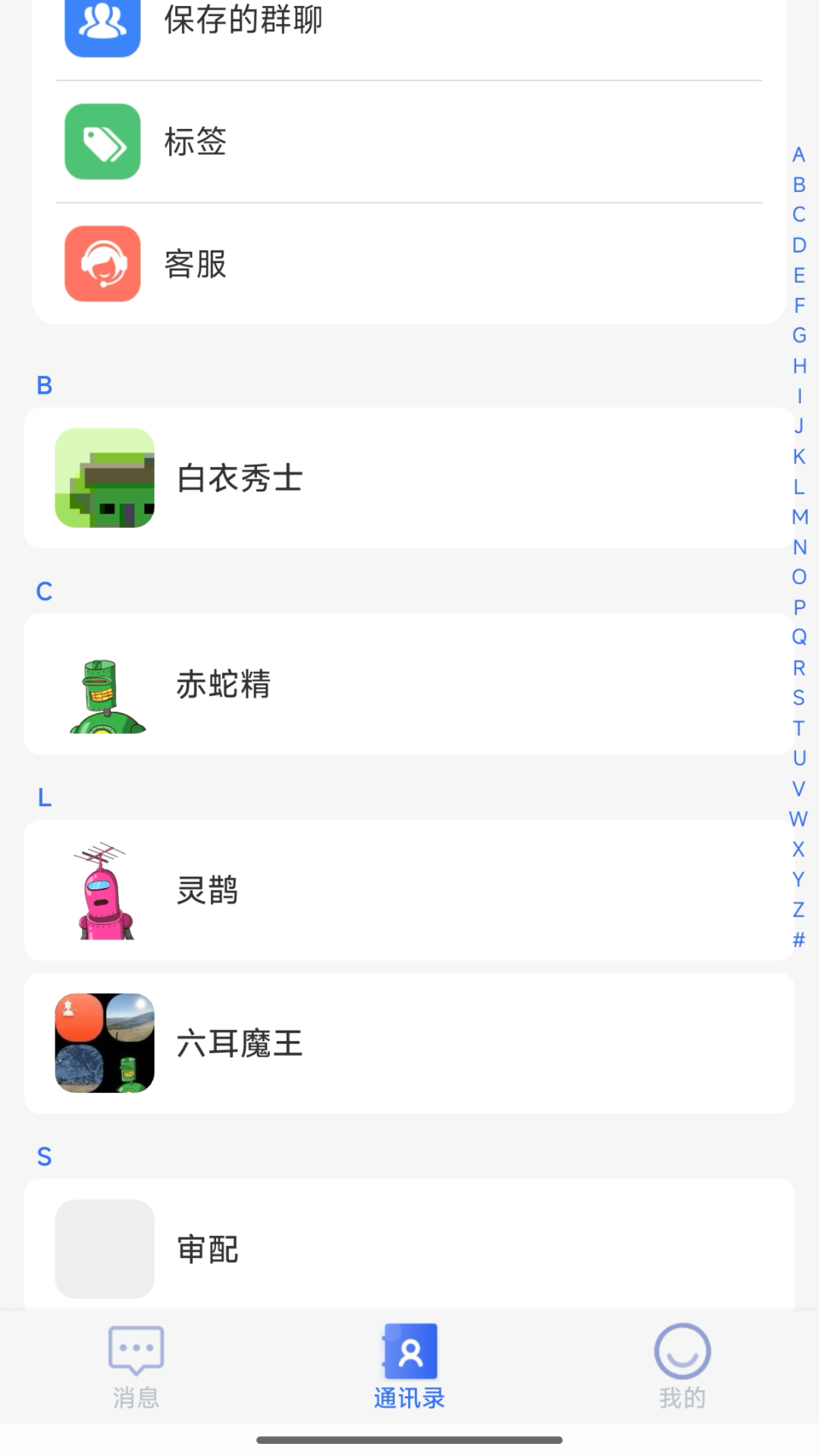This screenshot has height=1456, width=819.
Task: Jump to letter S in alphabet index
Action: click(x=797, y=698)
